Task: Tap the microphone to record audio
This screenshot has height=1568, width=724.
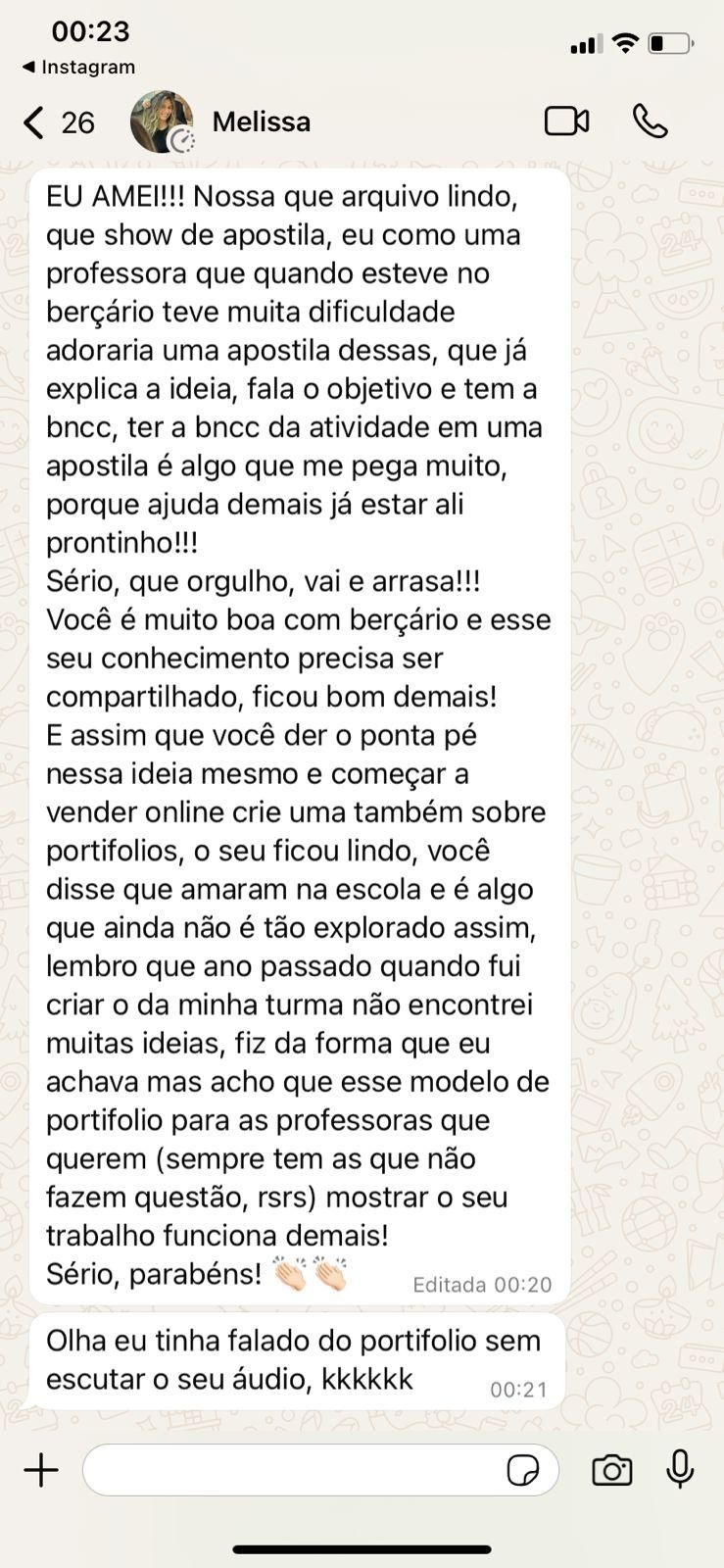Action: pos(680,1470)
